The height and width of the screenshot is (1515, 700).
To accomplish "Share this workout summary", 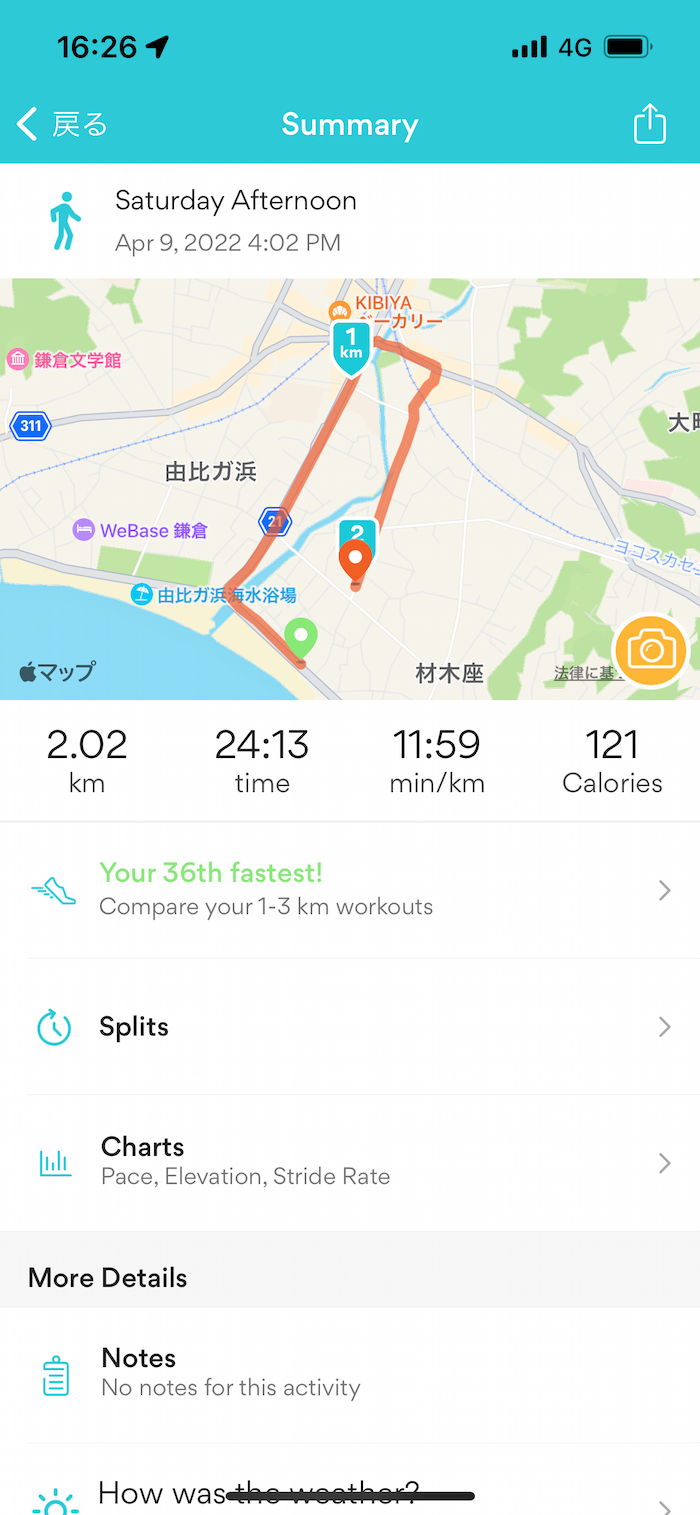I will pos(650,124).
